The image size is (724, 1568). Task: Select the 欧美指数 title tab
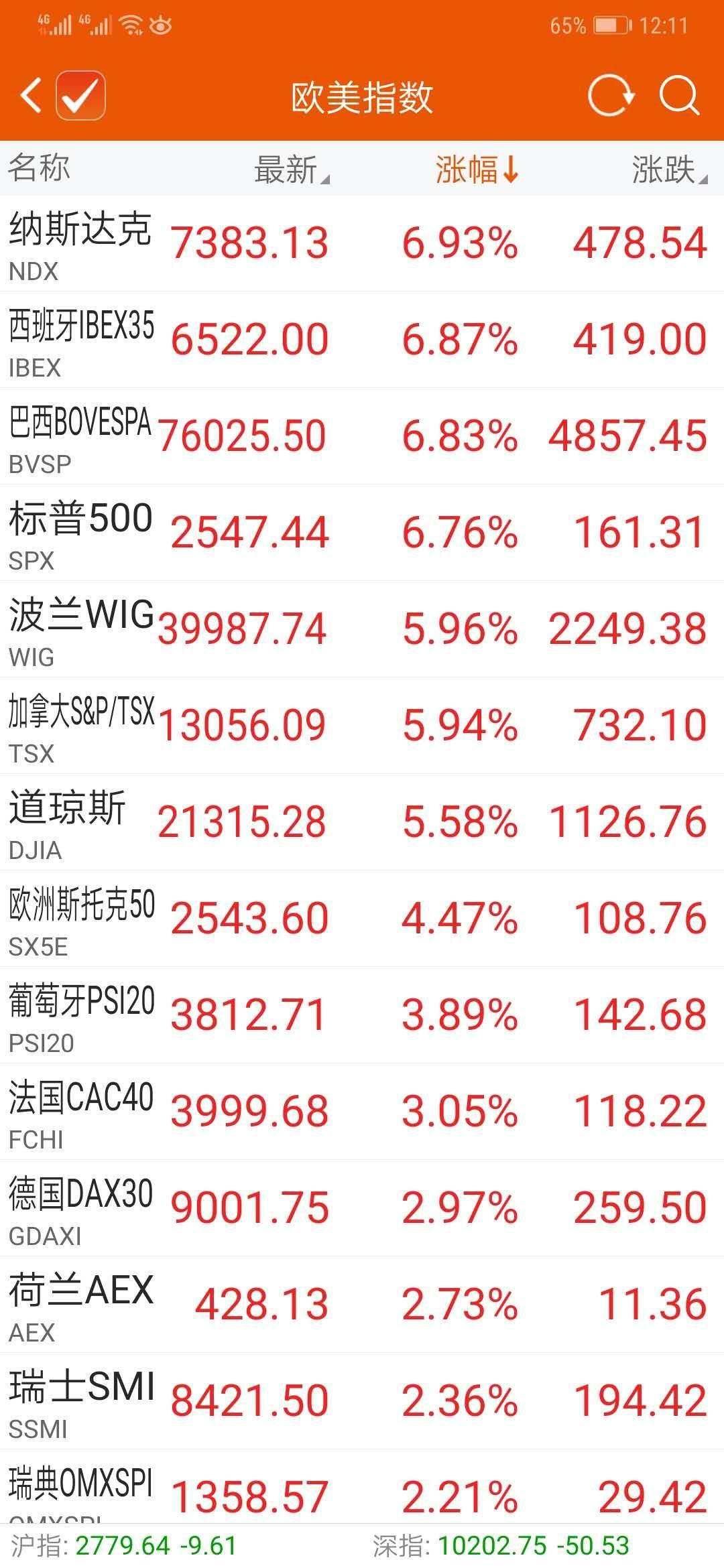362,96
